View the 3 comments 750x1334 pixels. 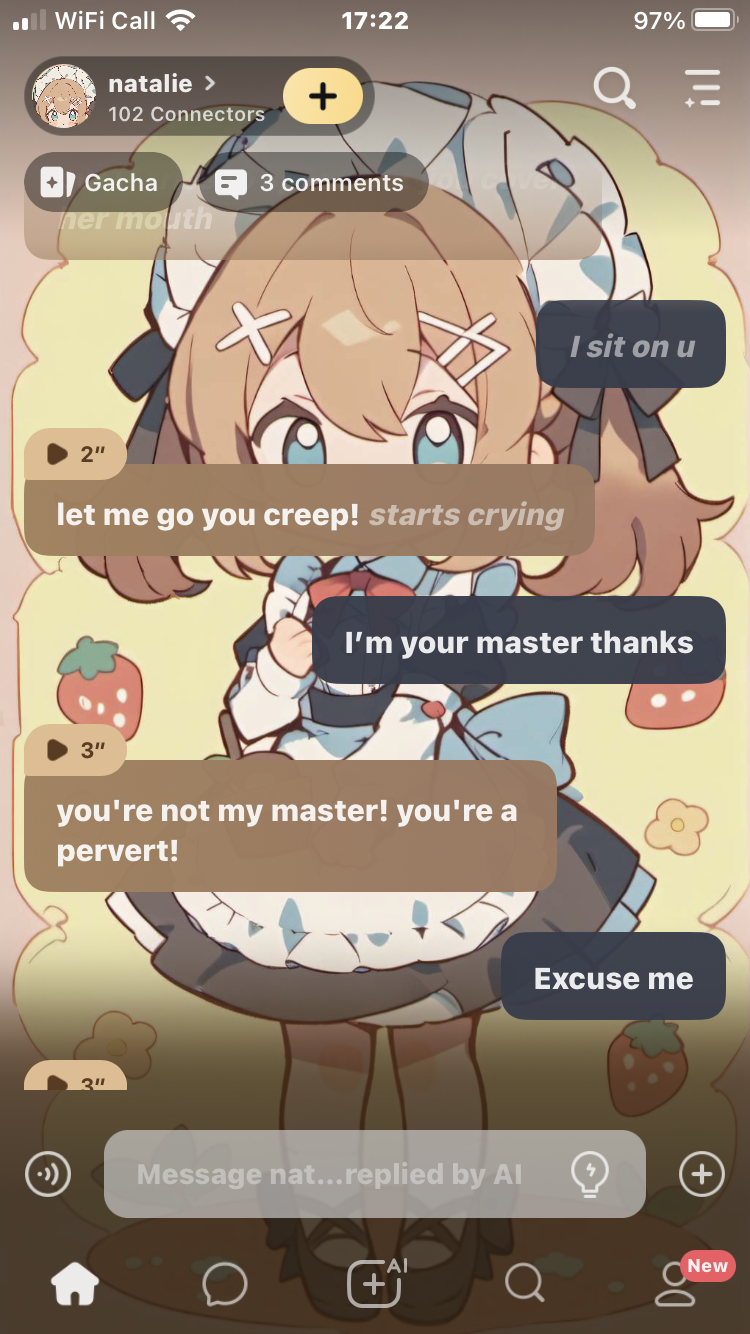tap(312, 183)
